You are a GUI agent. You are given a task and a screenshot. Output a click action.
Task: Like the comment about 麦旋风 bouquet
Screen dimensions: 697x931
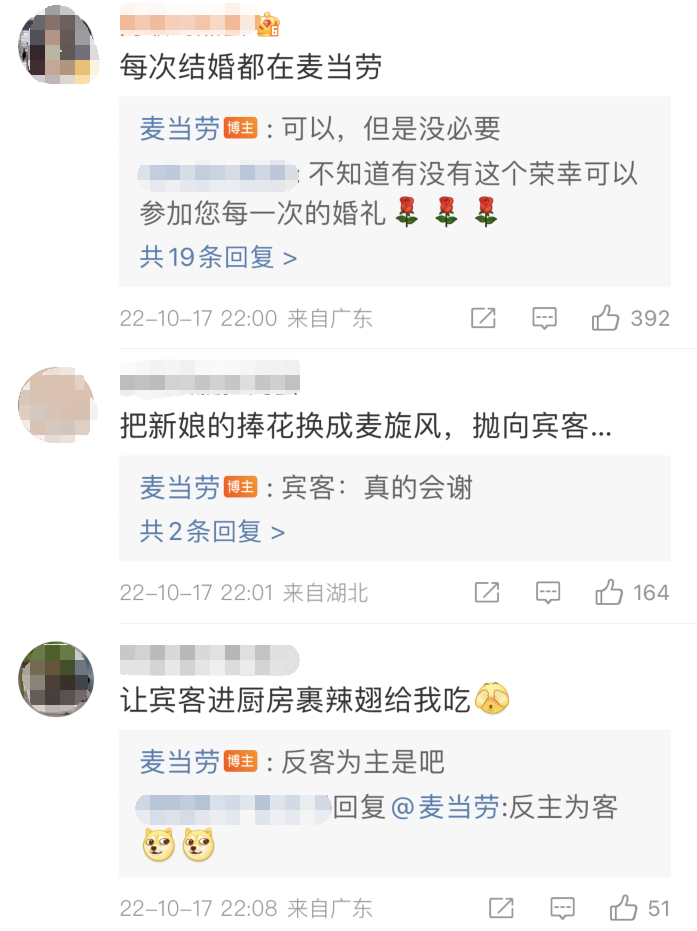coord(609,593)
